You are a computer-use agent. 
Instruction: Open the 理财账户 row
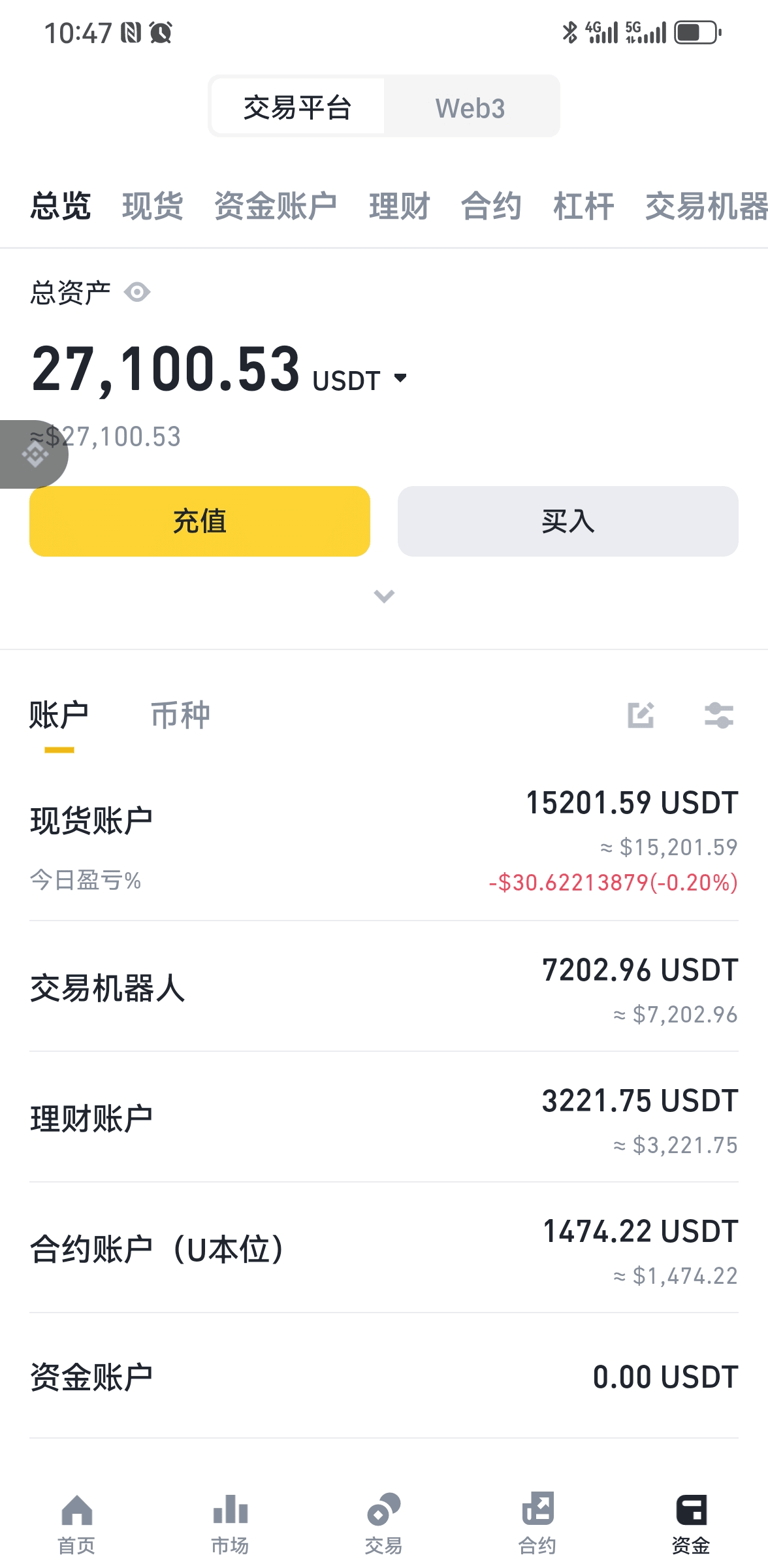[384, 1119]
